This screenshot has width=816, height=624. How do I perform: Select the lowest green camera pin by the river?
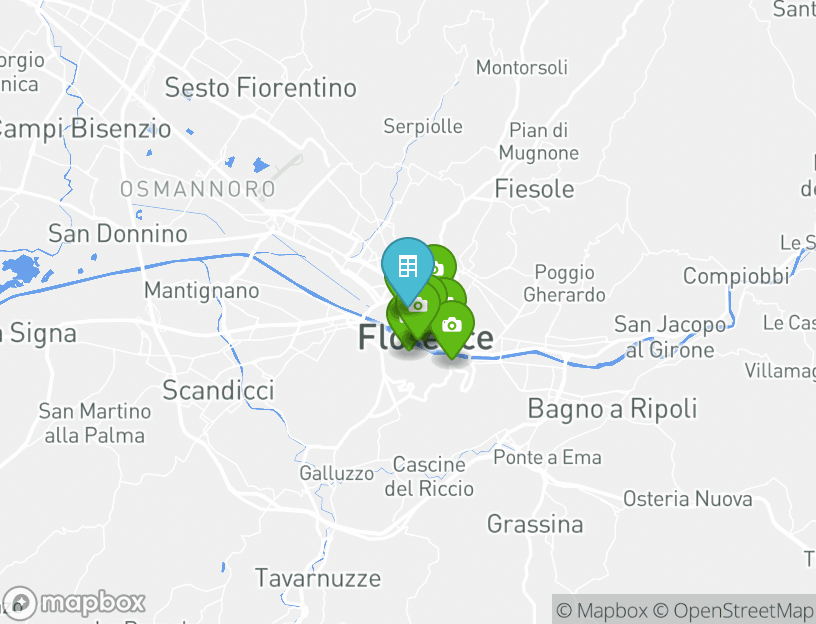(x=452, y=326)
